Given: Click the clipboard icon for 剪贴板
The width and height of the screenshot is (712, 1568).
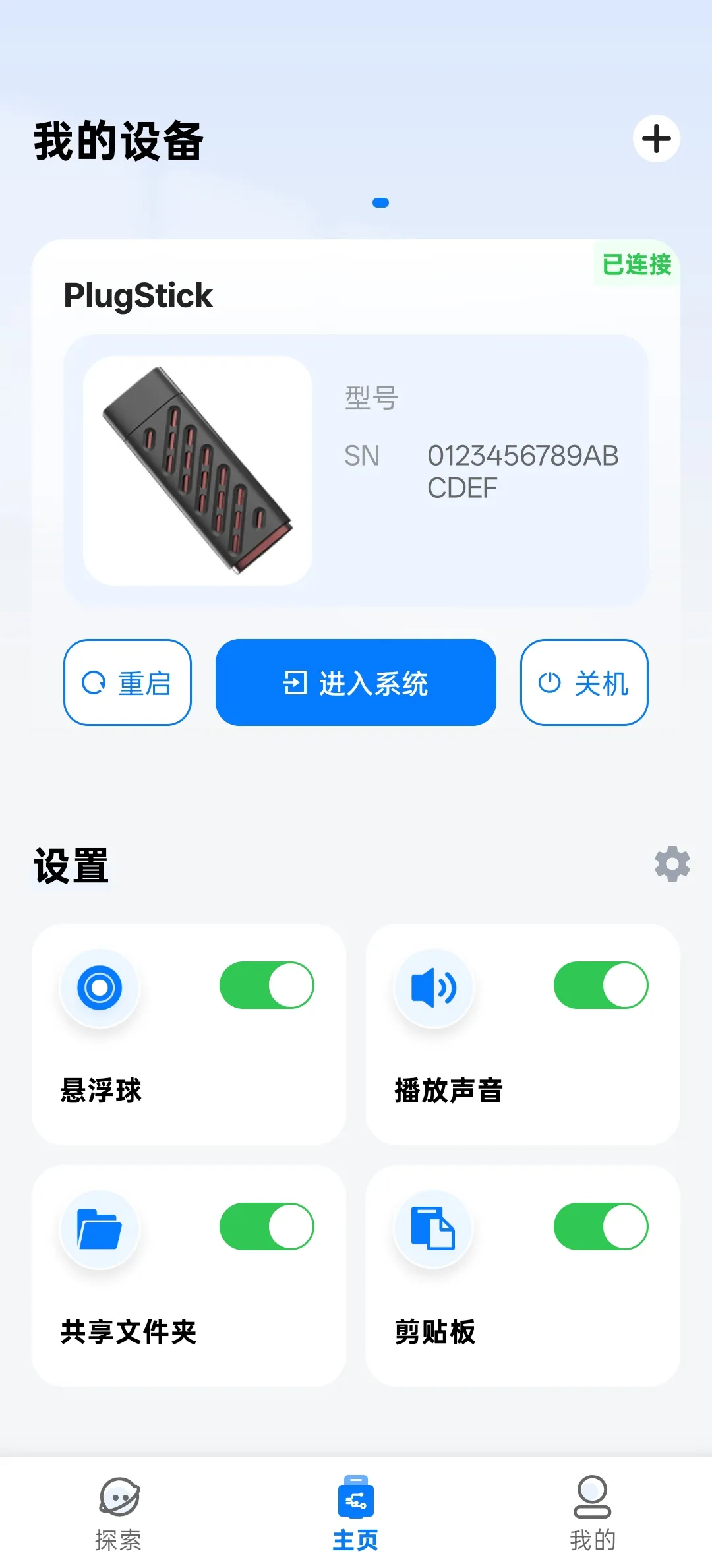Looking at the screenshot, I should point(434,1226).
